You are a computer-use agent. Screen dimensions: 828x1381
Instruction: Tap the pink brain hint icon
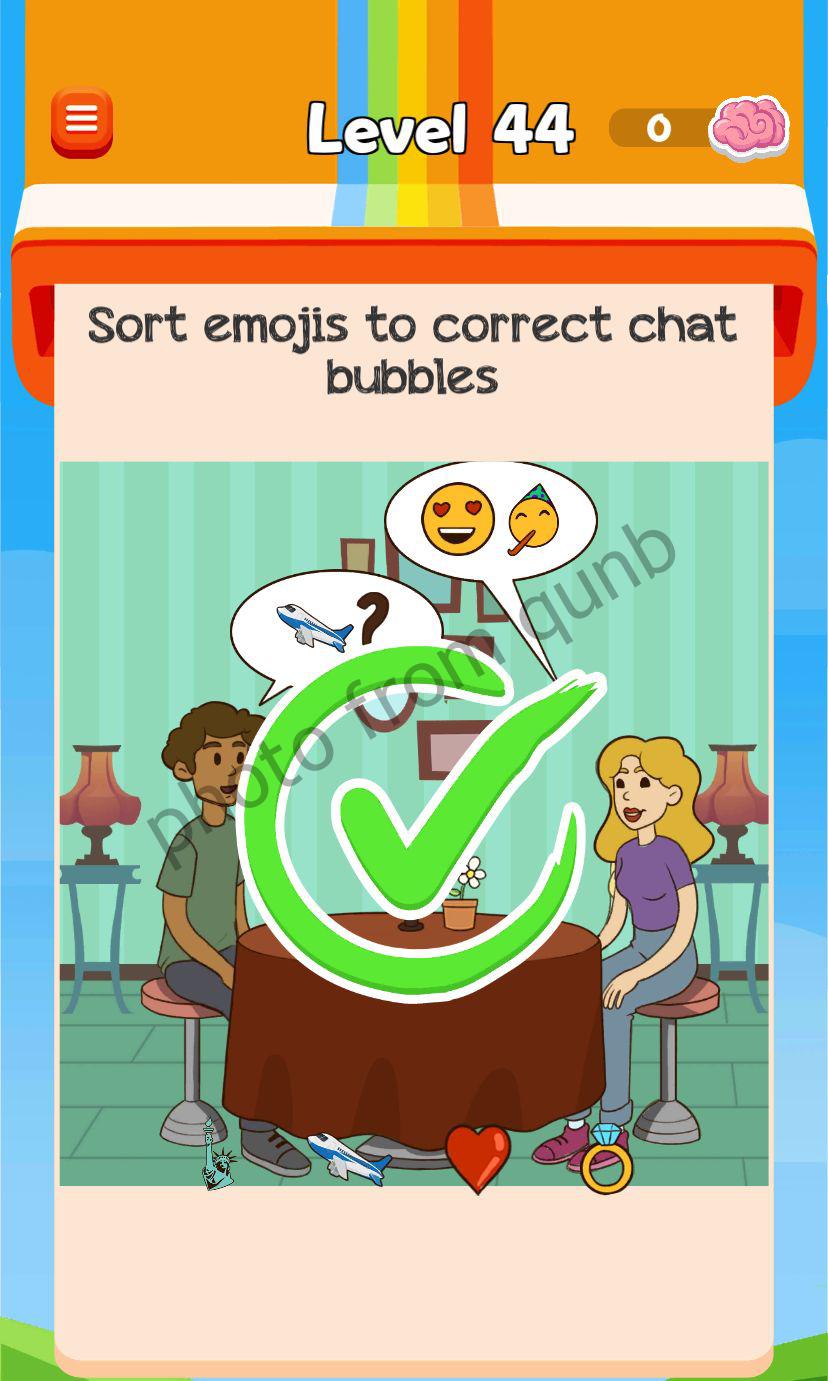point(749,127)
